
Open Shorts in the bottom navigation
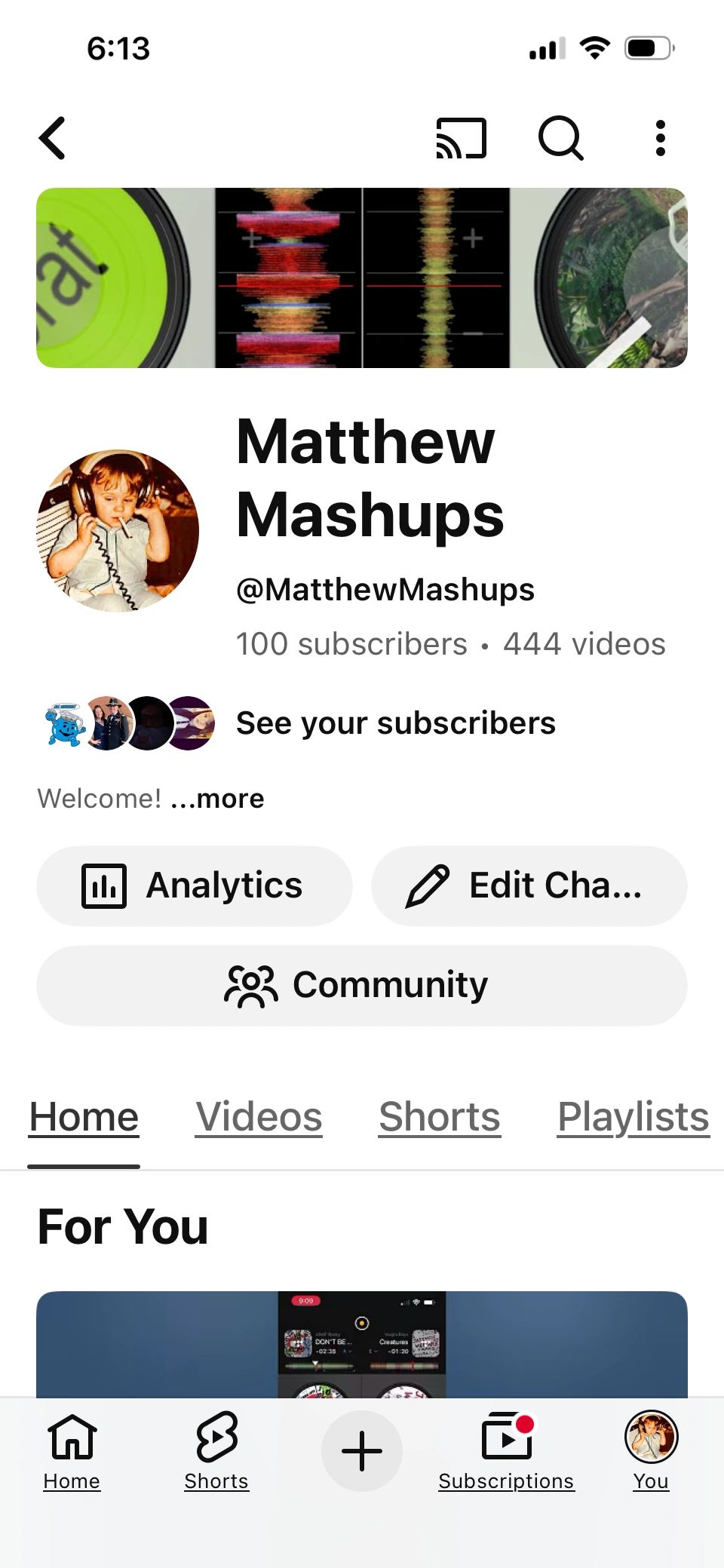click(x=216, y=1450)
